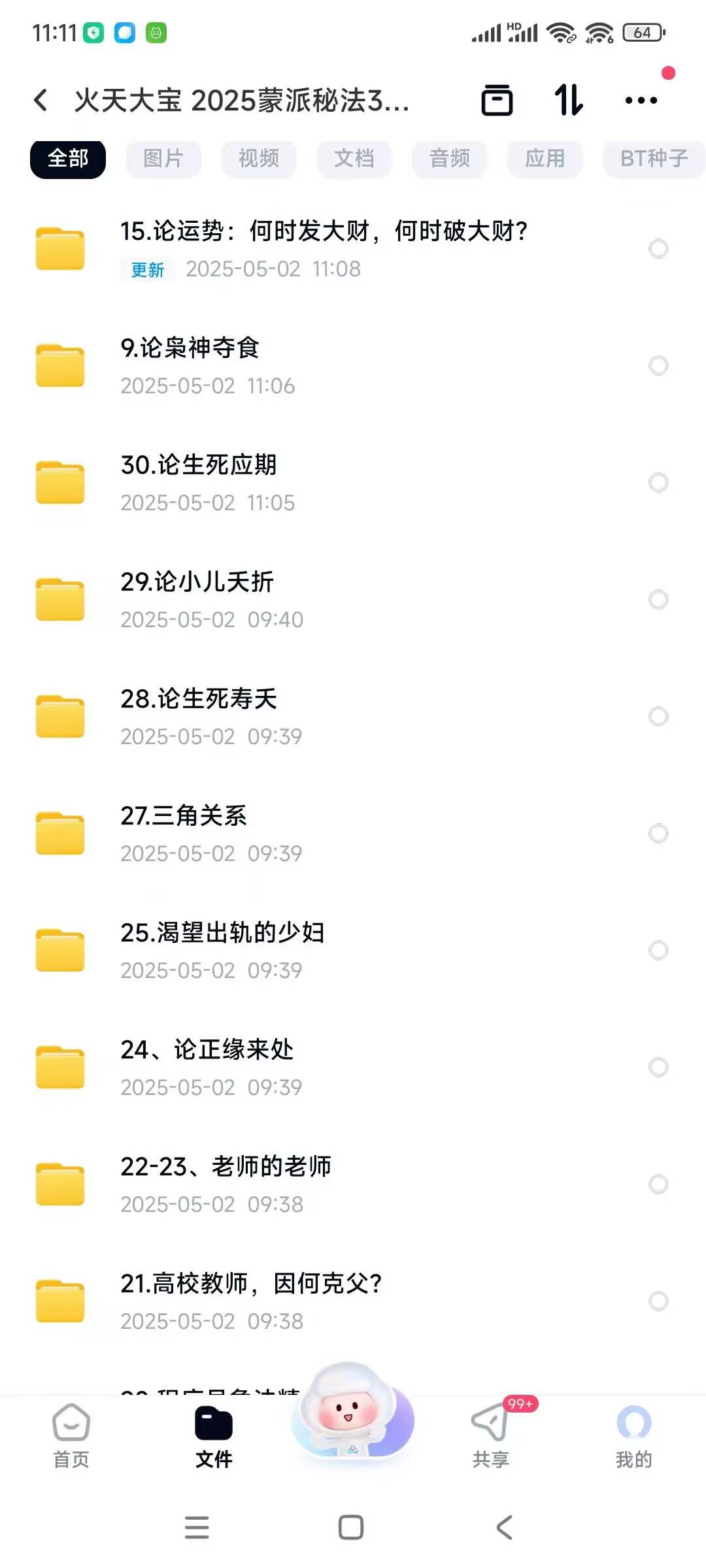Filter files by 视频
The image size is (706, 1568).
259,159
